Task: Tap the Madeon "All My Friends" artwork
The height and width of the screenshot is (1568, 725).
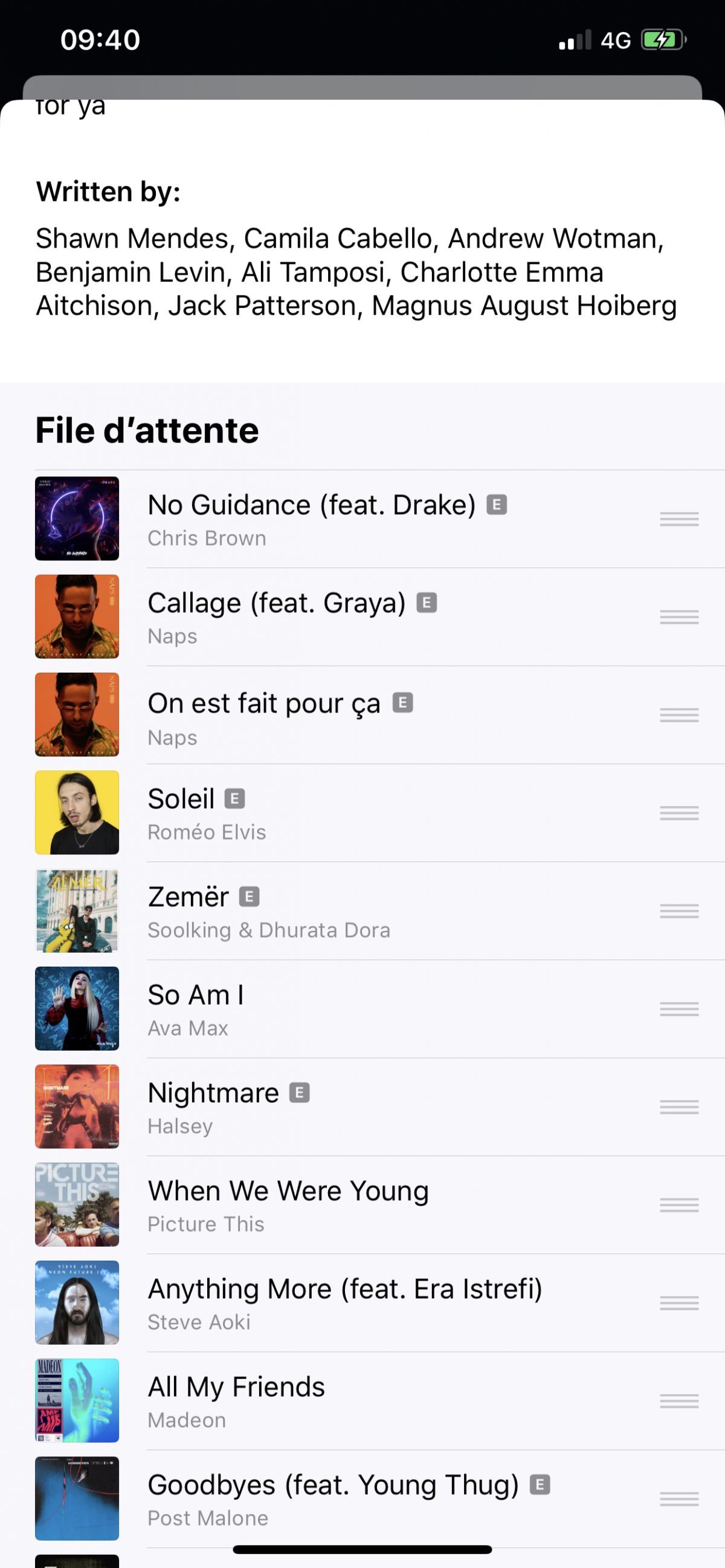Action: point(77,1401)
